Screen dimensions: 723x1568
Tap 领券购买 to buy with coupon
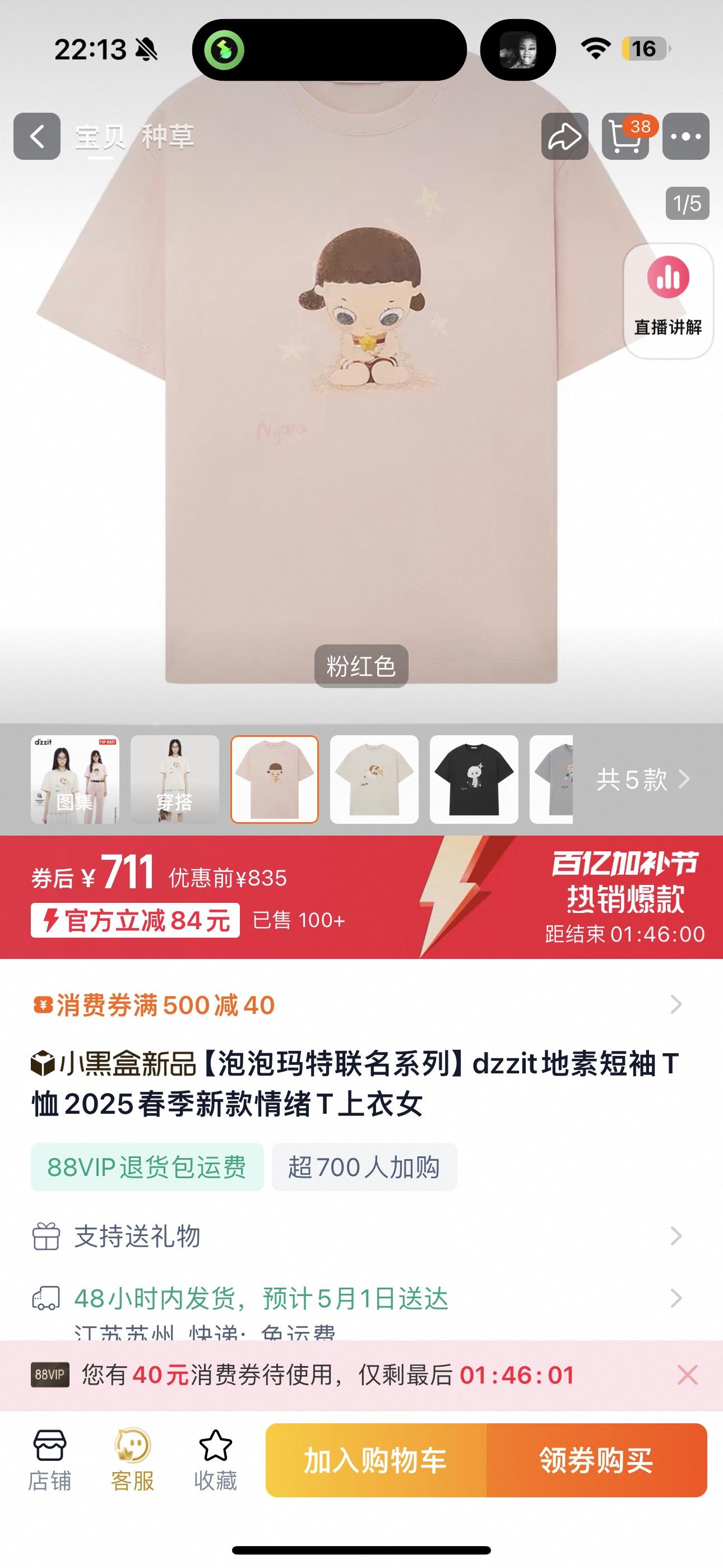[x=596, y=1460]
